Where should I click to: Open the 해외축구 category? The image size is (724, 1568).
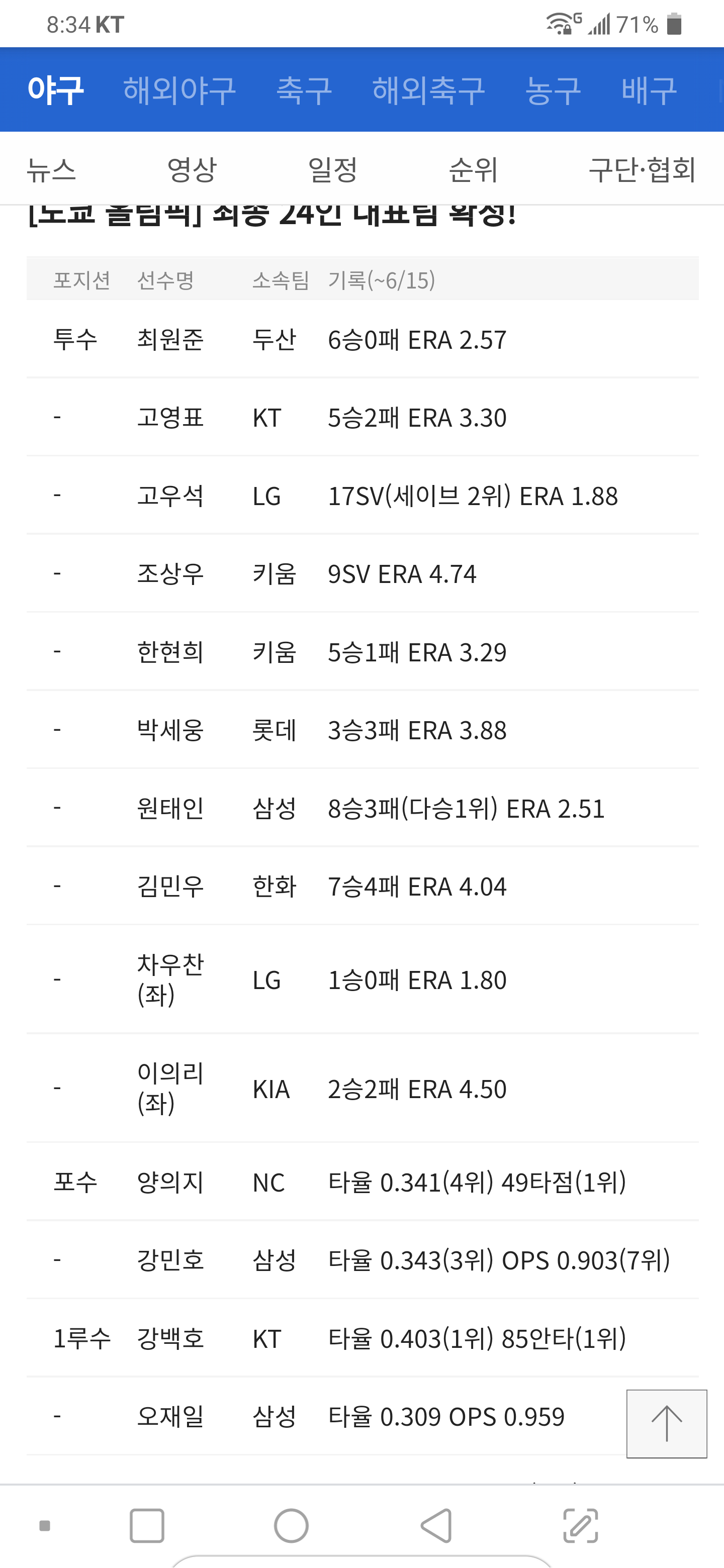pos(428,90)
